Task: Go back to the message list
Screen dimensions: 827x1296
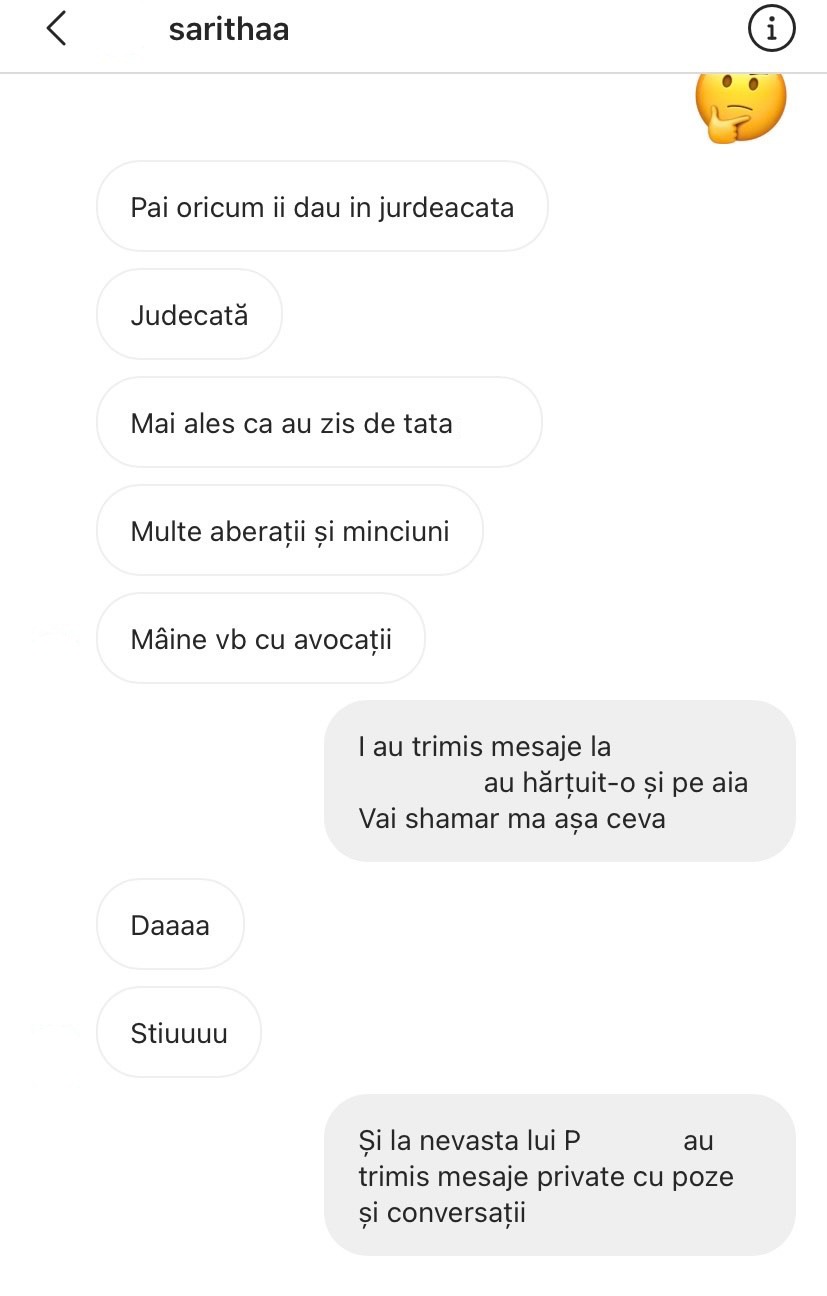Action: coord(57,29)
